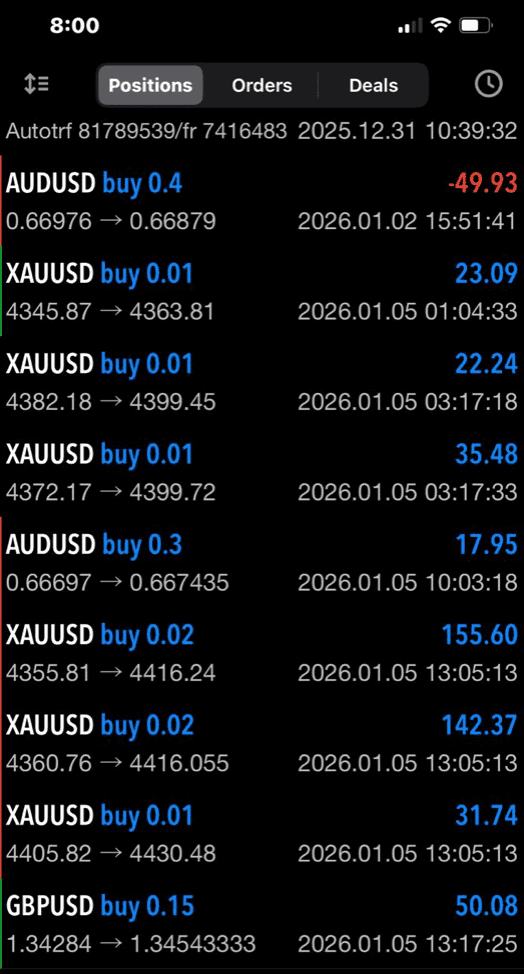Screen dimensions: 524x974
Task: Open the AUDUSD buy 0.4 position
Action: click(262, 201)
